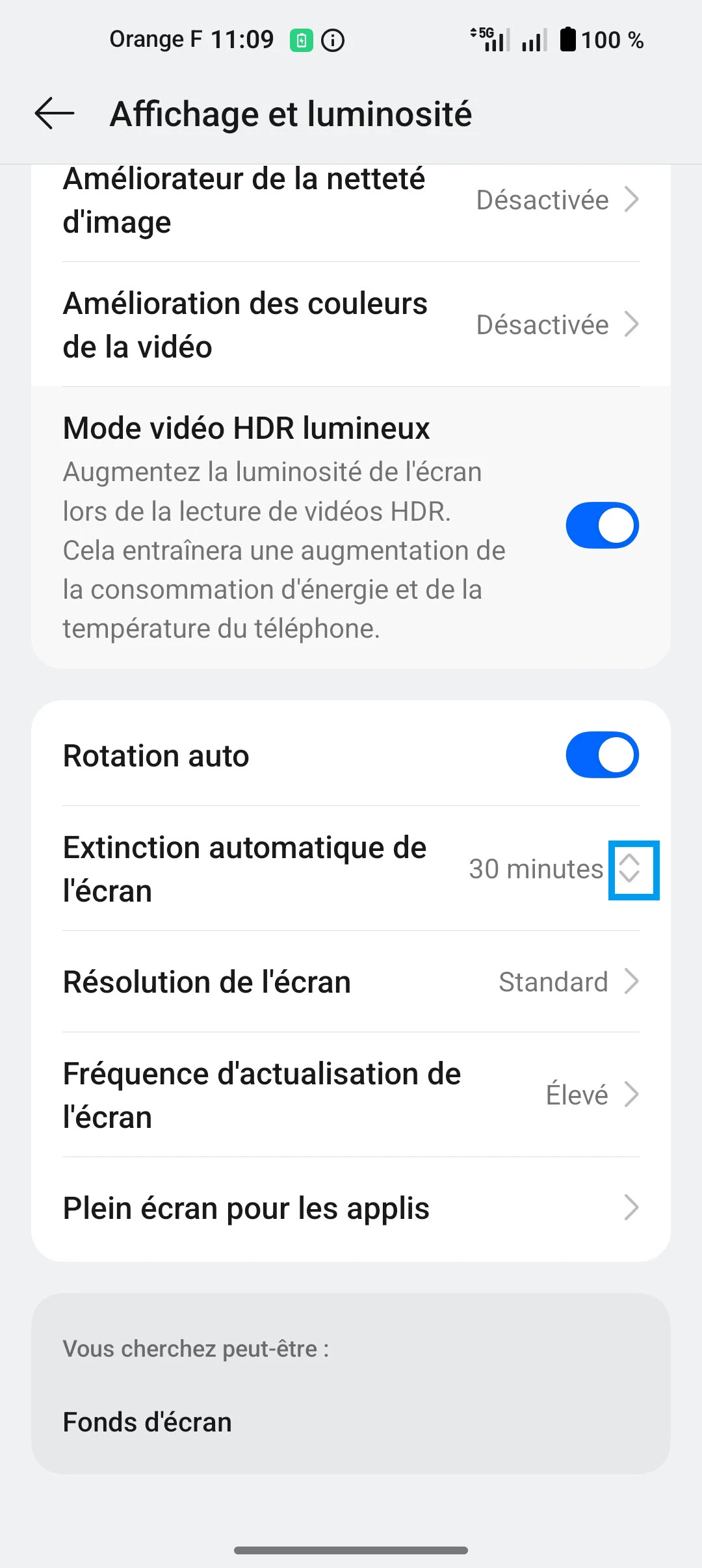This screenshot has width=702, height=1568.
Task: Open Plein écran pour les applis
Action: [x=351, y=1208]
